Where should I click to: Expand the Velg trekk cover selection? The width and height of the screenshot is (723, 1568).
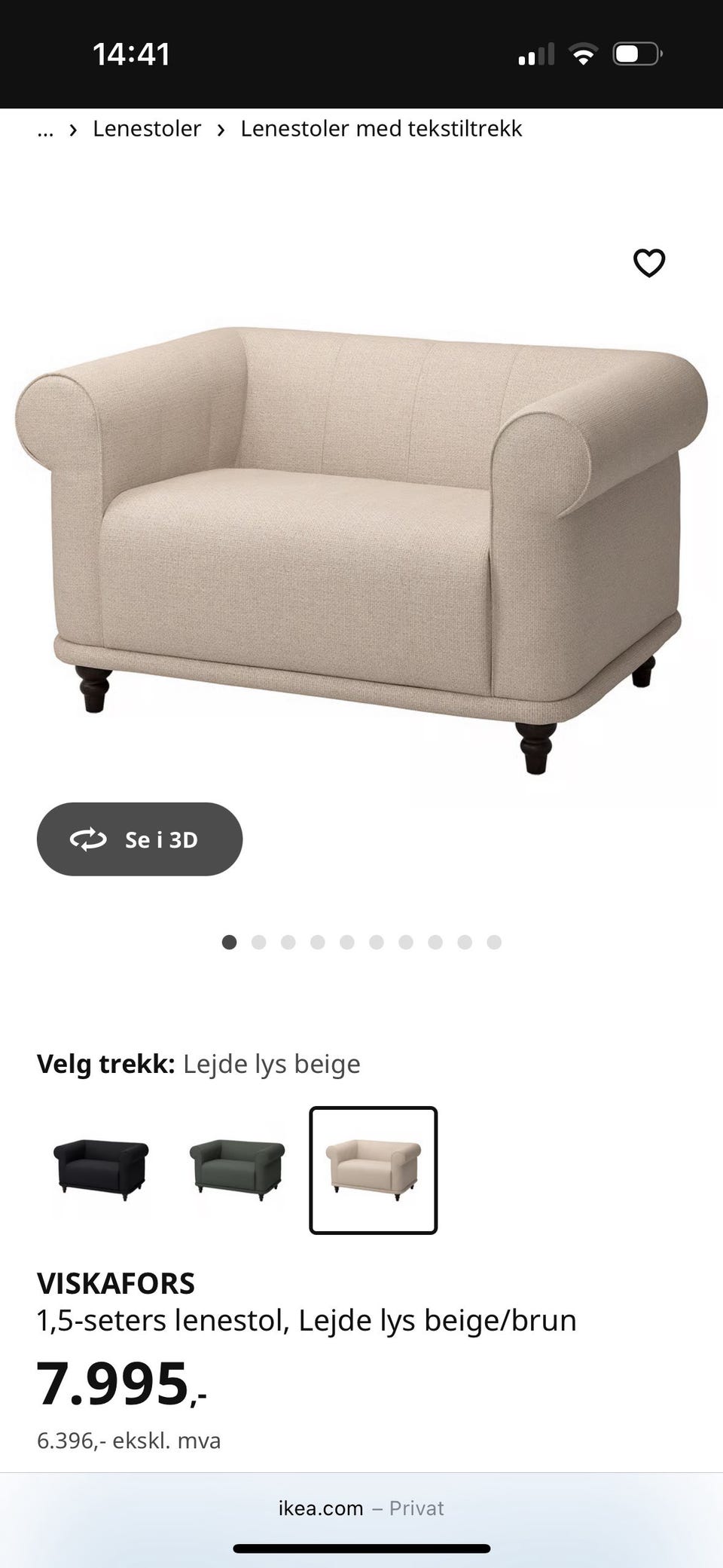click(x=198, y=1064)
